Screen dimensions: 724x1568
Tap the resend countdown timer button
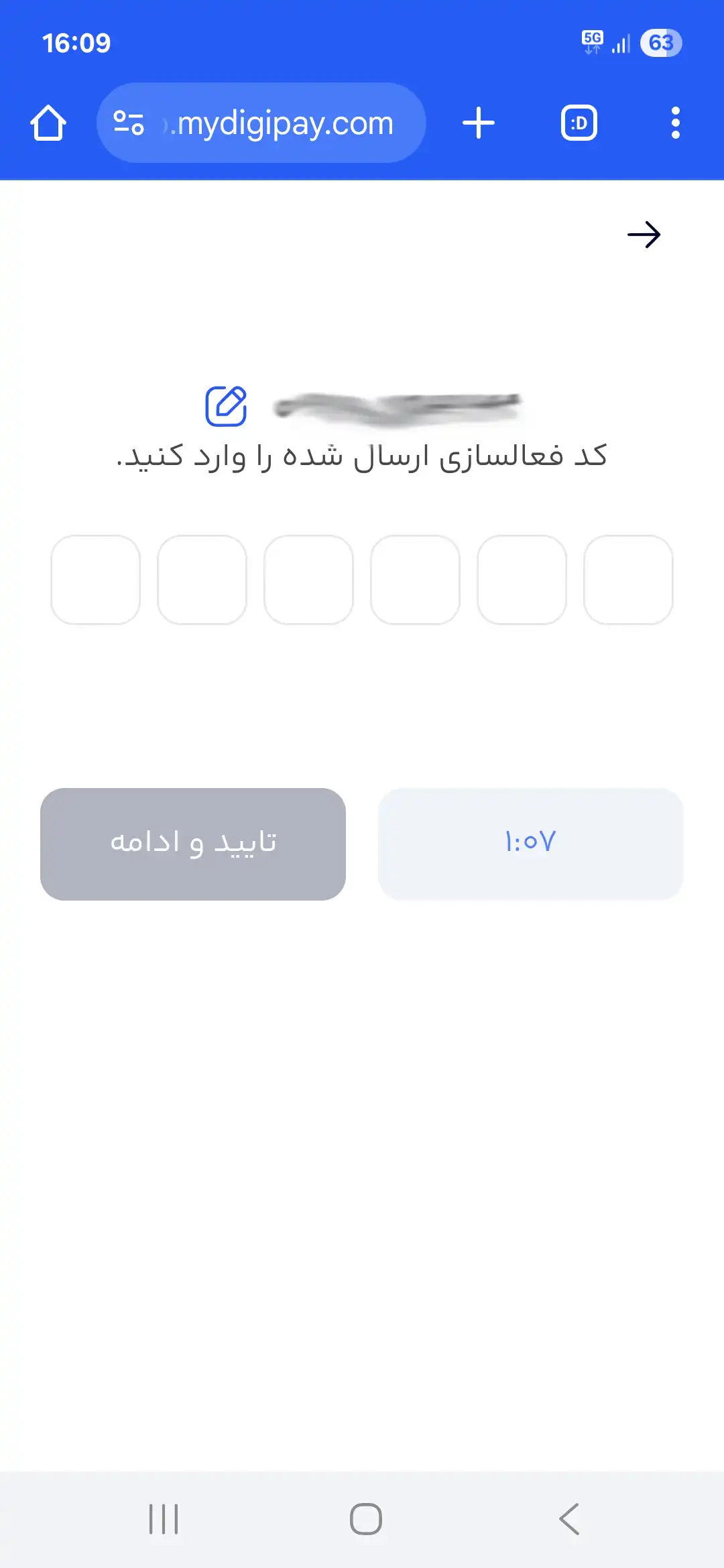click(x=530, y=844)
